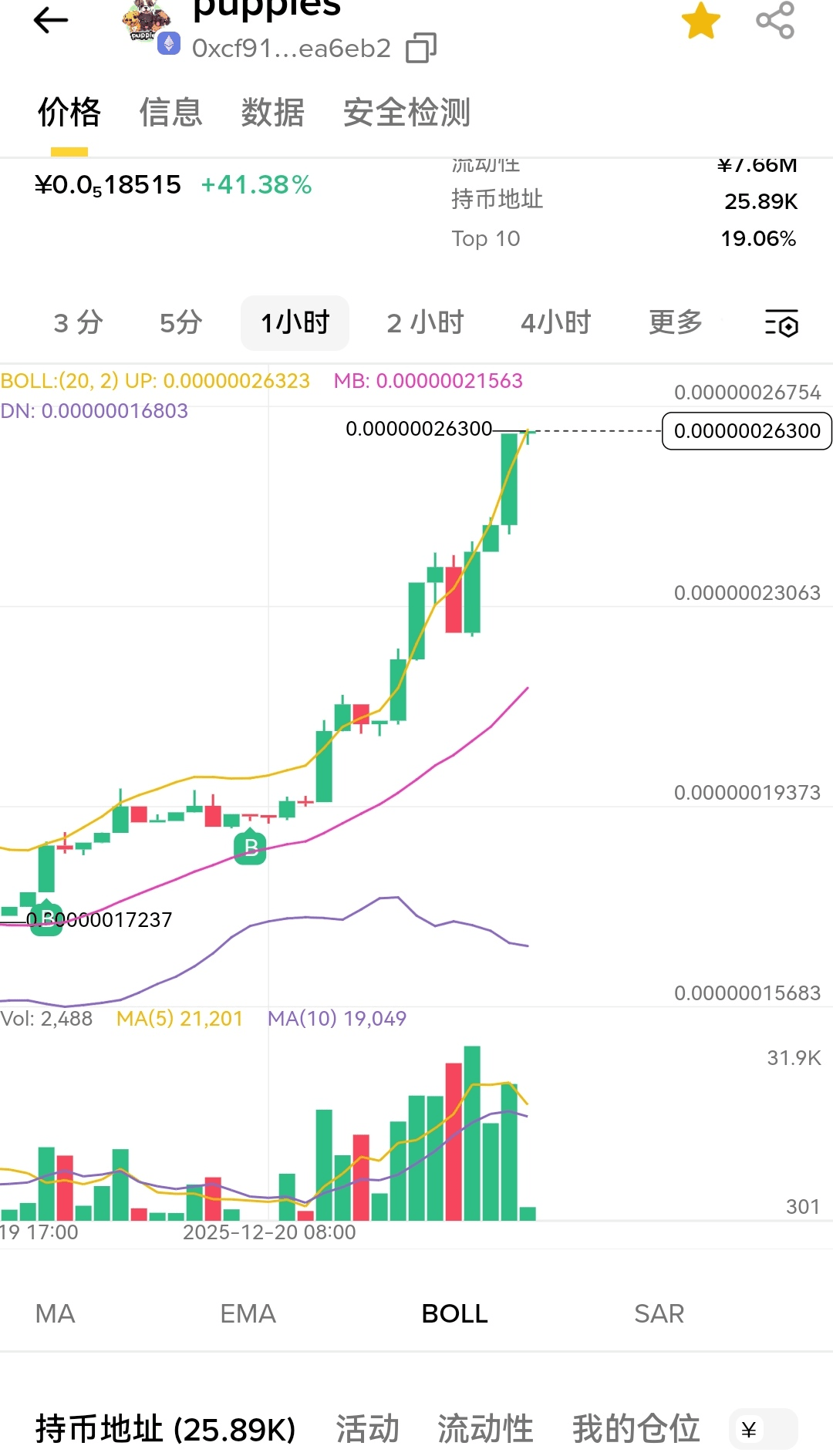Viewport: 833px width, 1456px height.
Task: Open the 我的仓位 tab
Action: [636, 1429]
